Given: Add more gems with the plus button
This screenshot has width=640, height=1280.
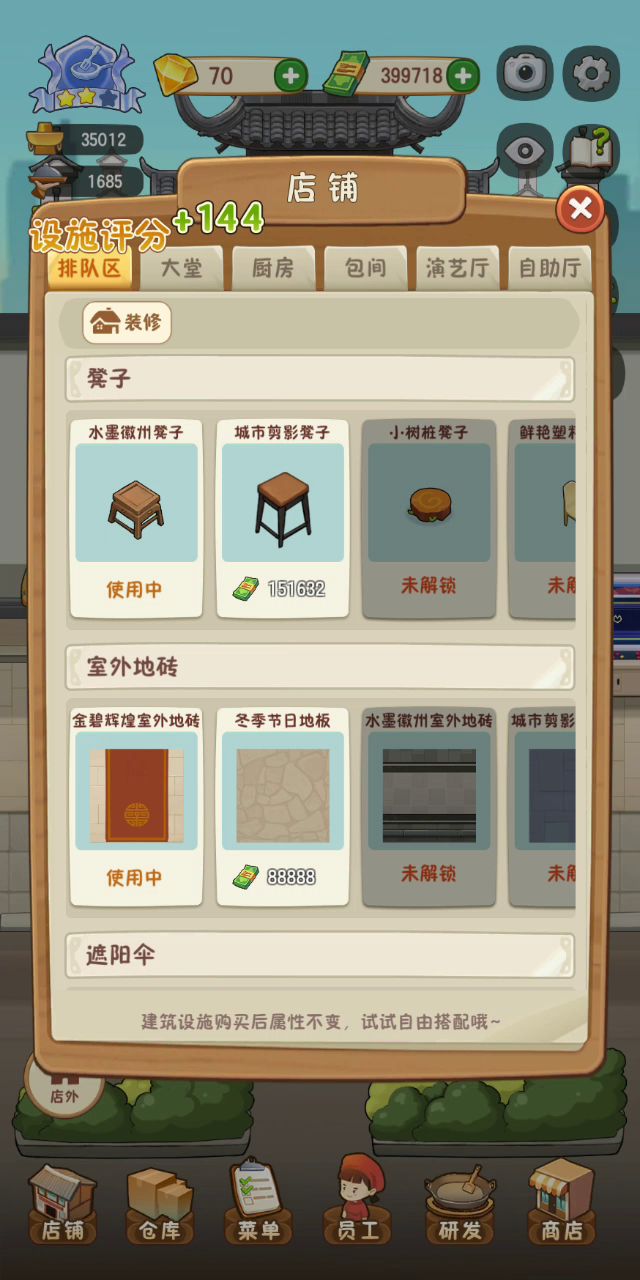Looking at the screenshot, I should pos(291,75).
